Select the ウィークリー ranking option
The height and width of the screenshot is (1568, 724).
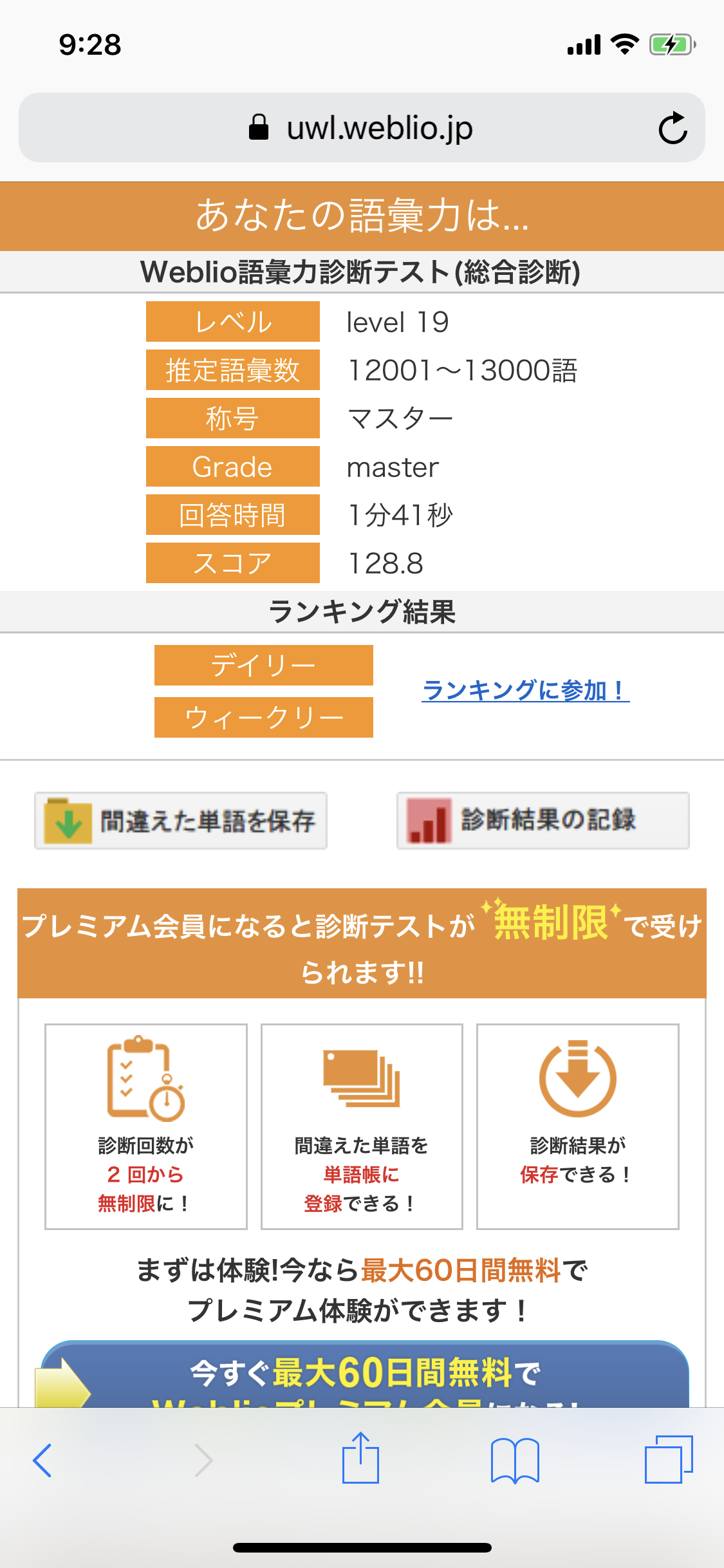pos(263,716)
